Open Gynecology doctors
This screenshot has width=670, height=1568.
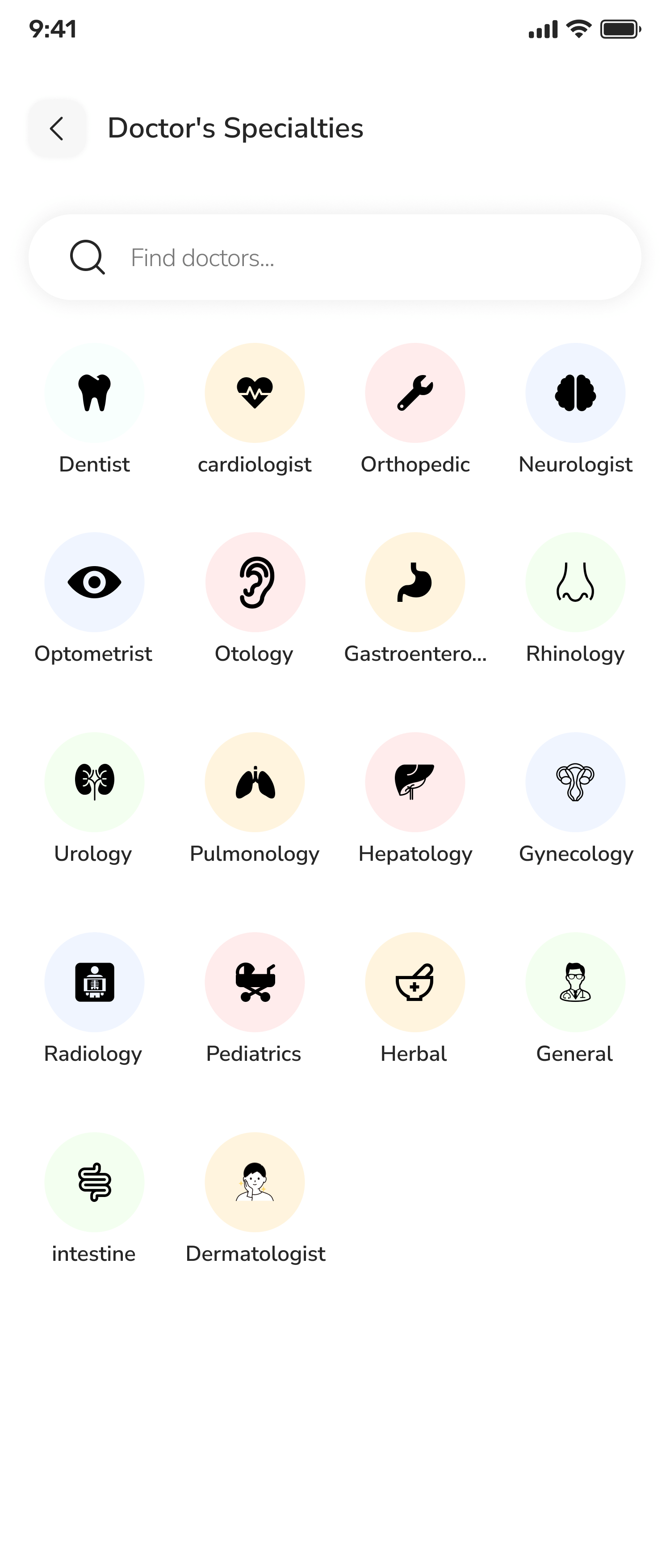click(575, 782)
